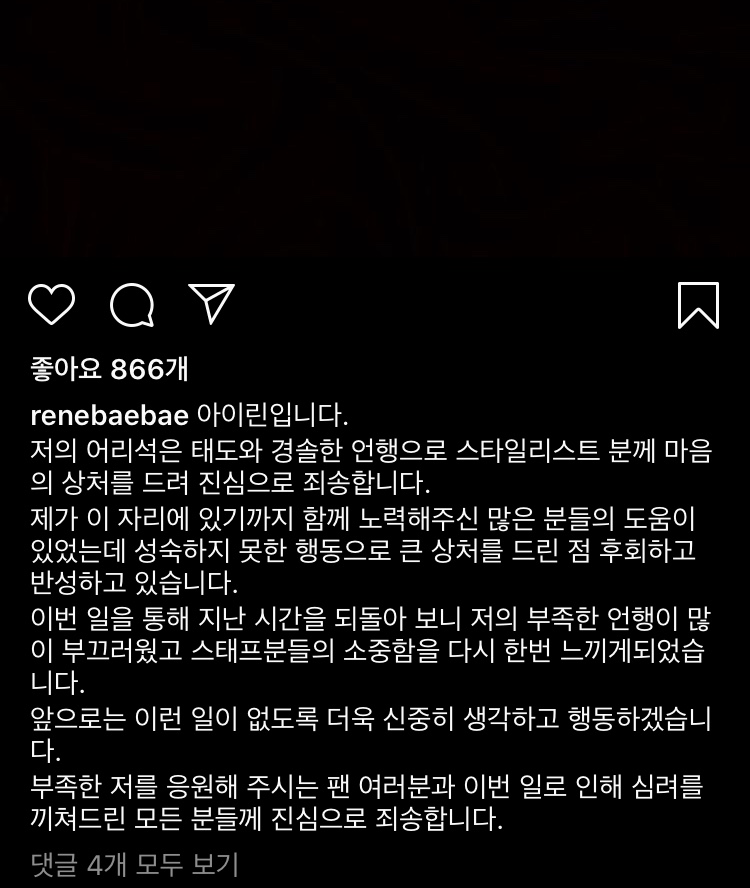Viewport: 750px width, 888px height.
Task: Open the comment bubble icon
Action: point(132,305)
